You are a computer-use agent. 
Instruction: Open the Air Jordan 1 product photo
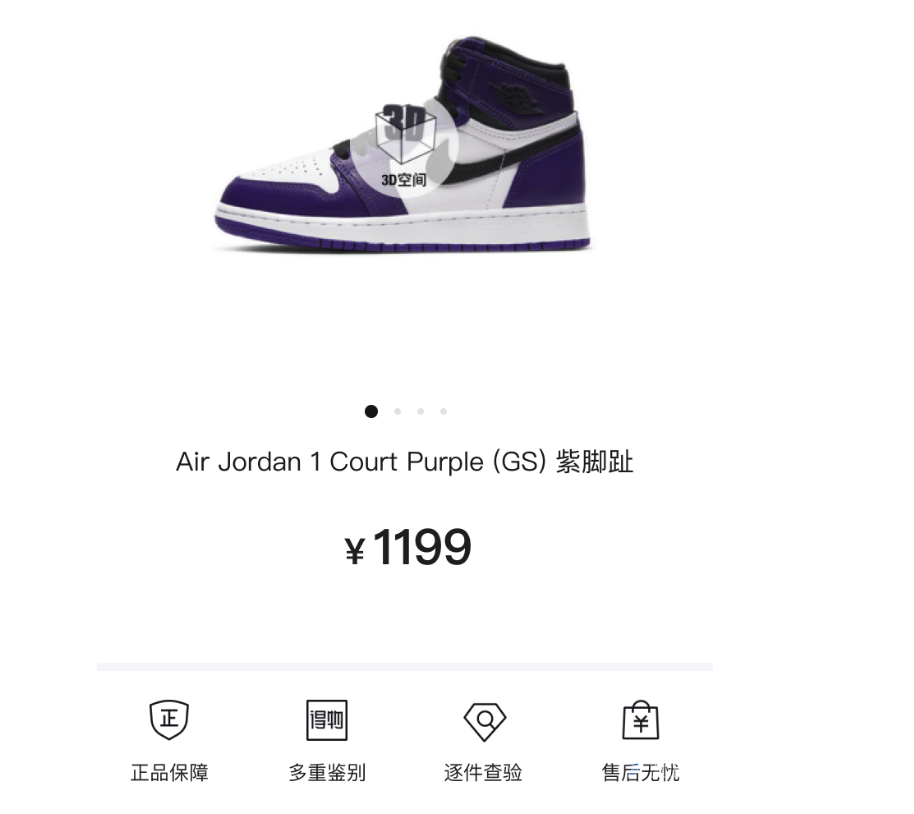click(403, 145)
